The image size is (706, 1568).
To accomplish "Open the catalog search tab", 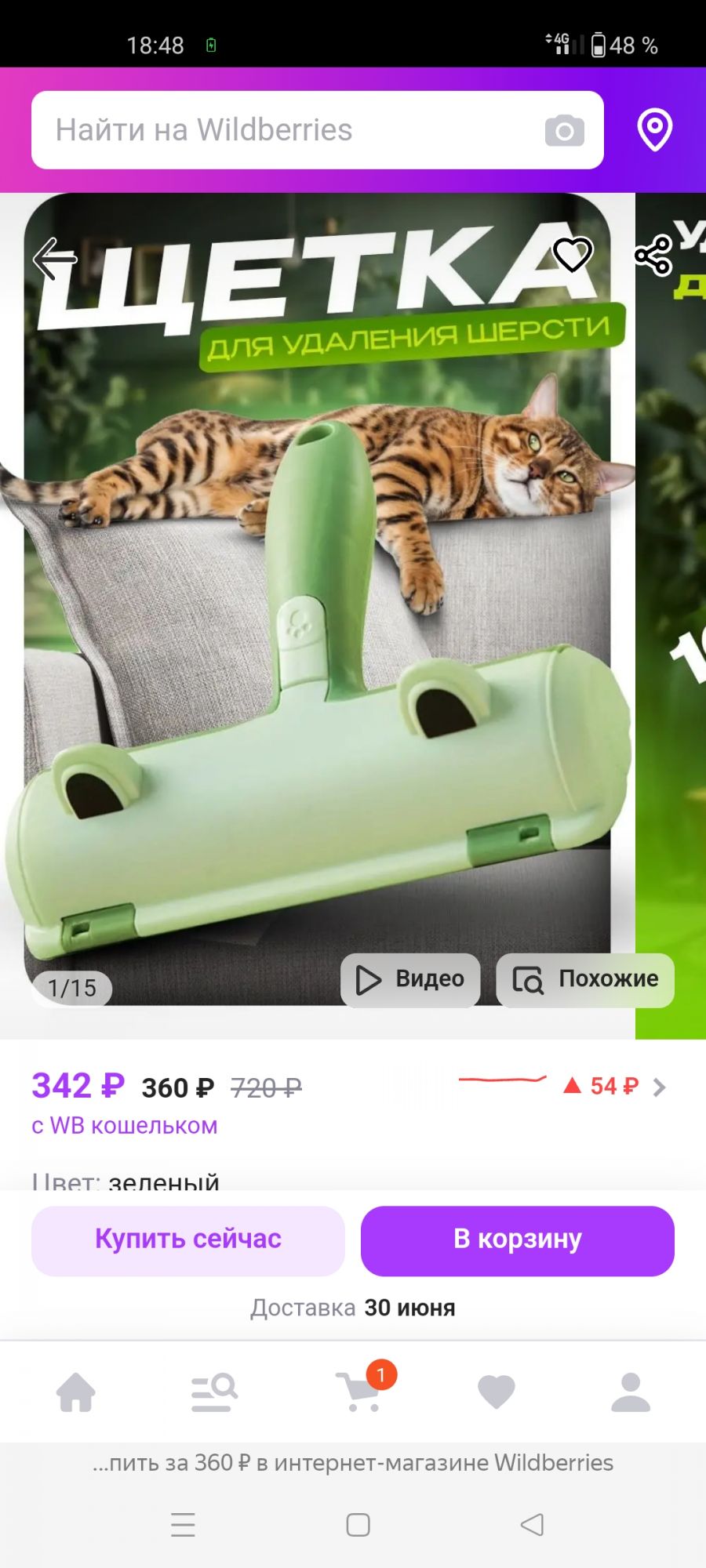I will click(214, 1392).
